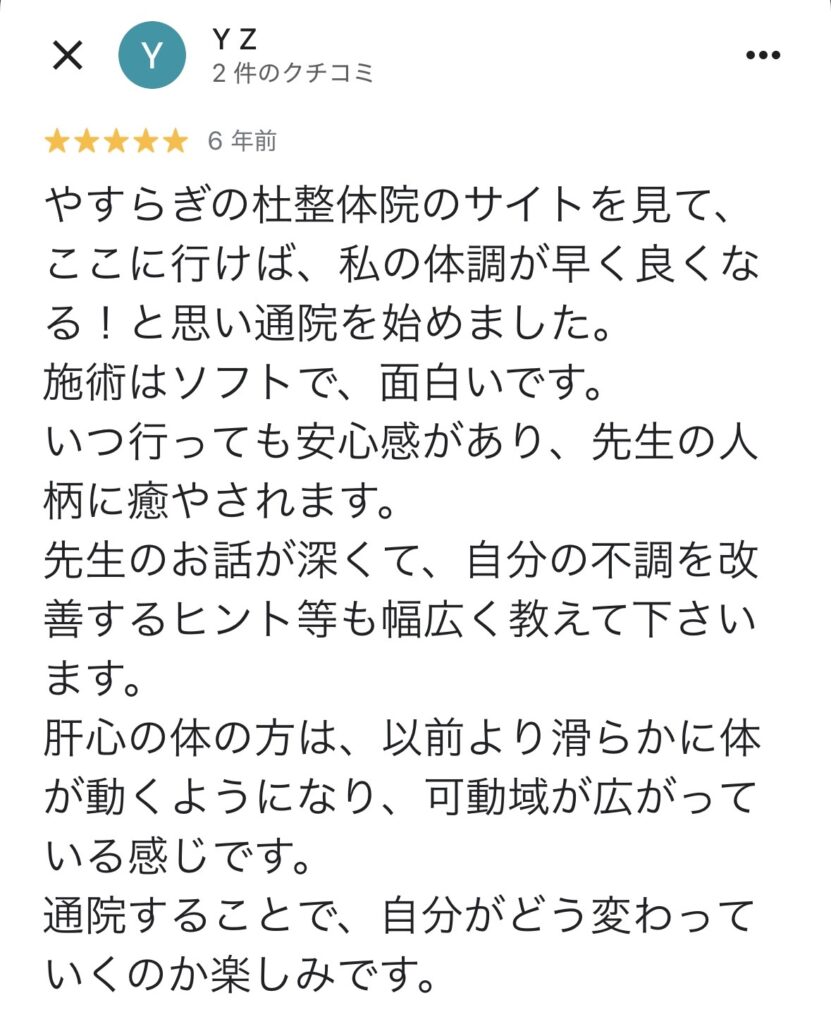Open the three-dot overflow menu

pos(763,56)
